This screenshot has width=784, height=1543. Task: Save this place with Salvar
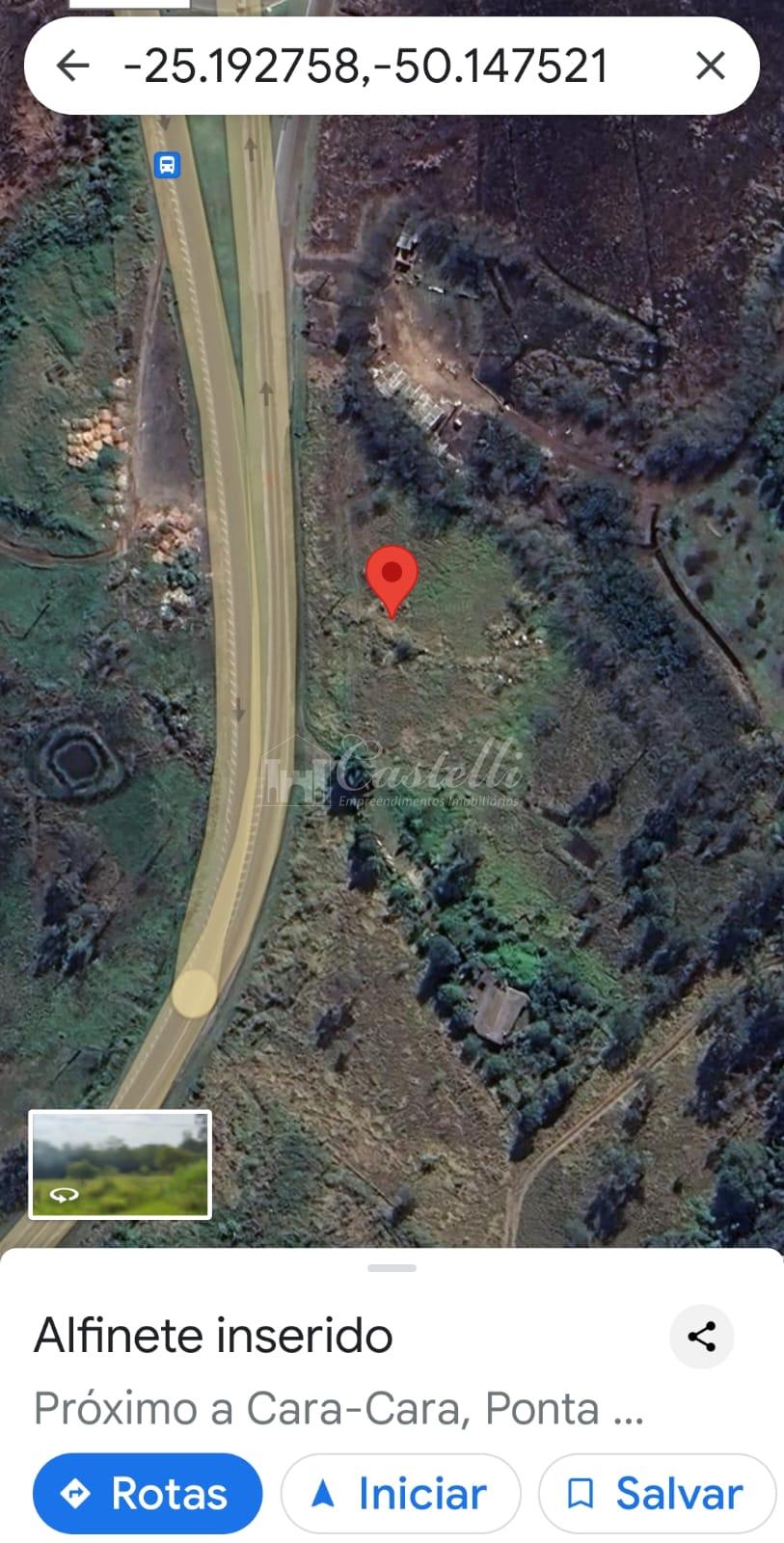[x=658, y=1493]
